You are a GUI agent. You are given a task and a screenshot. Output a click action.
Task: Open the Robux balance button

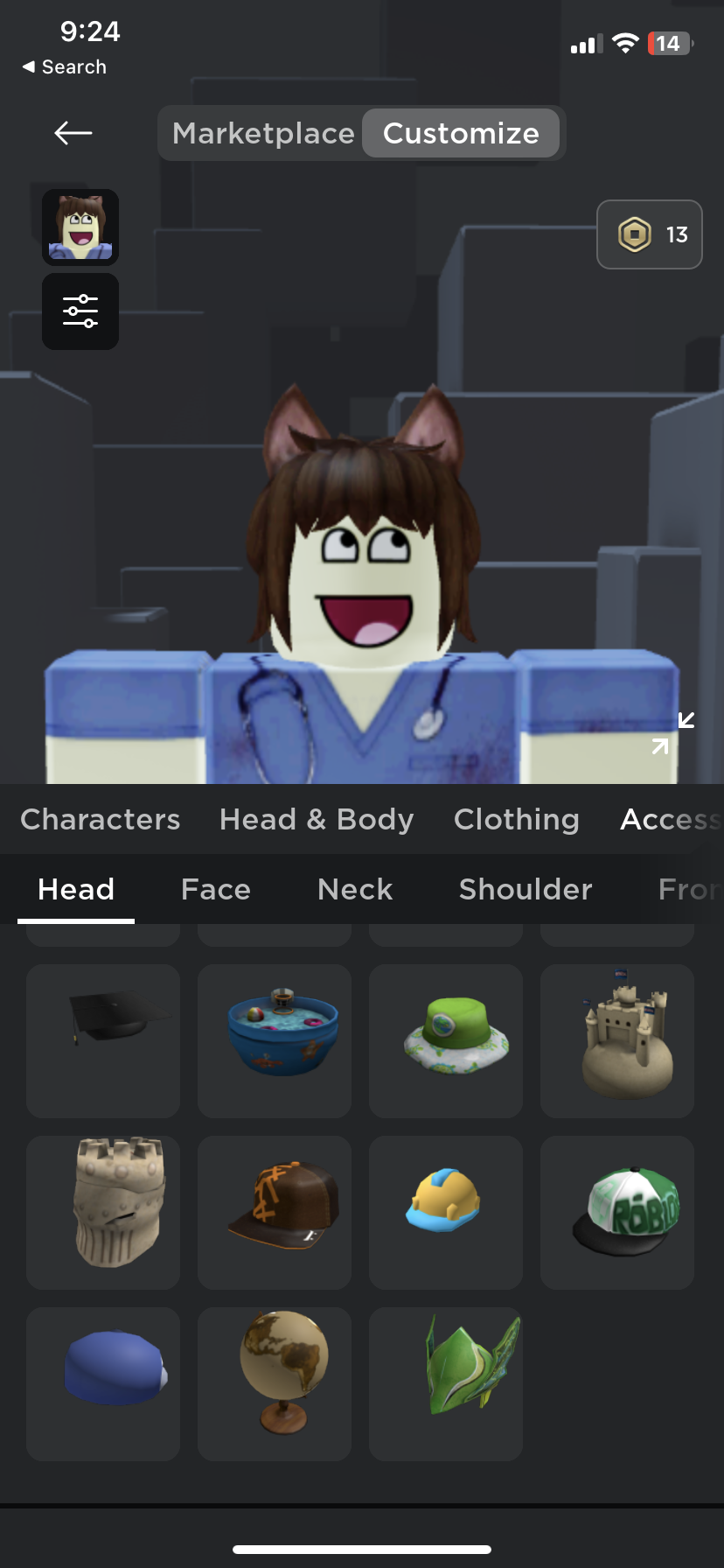click(x=650, y=234)
